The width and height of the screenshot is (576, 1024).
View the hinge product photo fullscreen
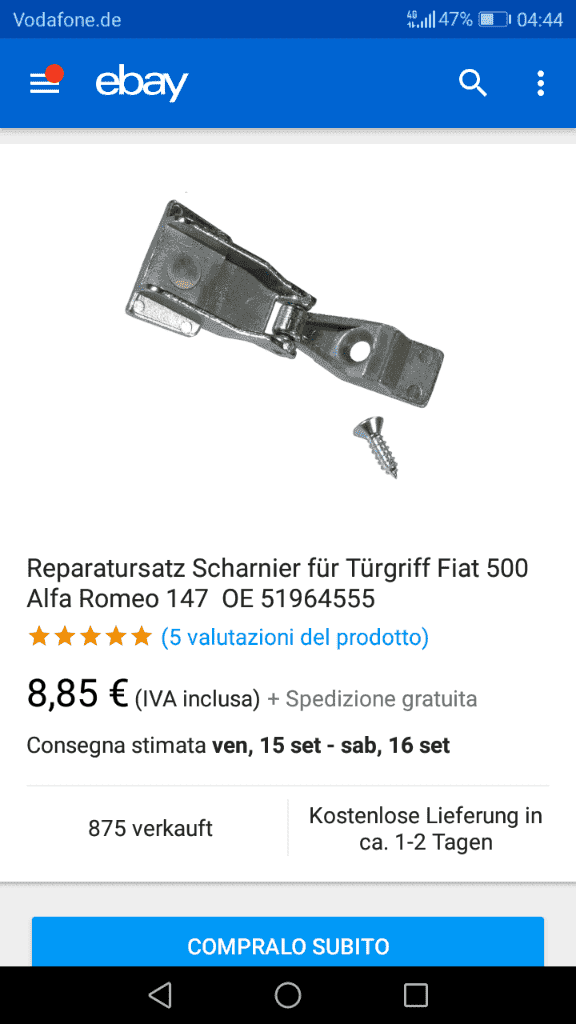[285, 335]
